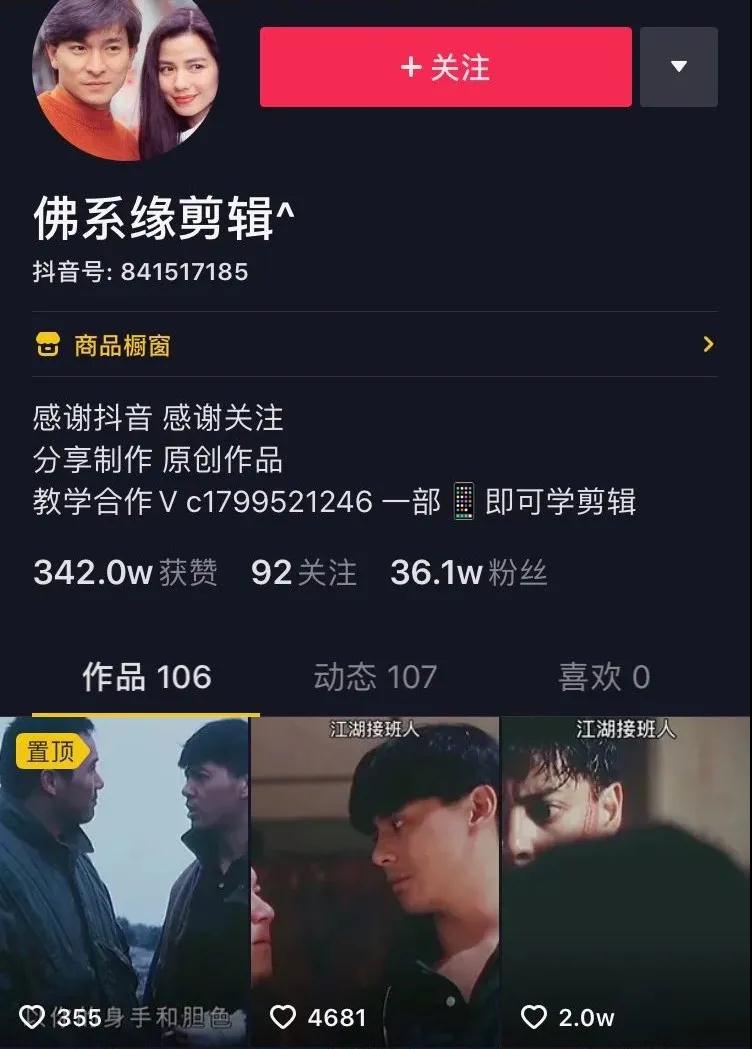Viewport: 752px width, 1049px height.
Task: Tap the red 关注 follow button
Action: [x=445, y=67]
